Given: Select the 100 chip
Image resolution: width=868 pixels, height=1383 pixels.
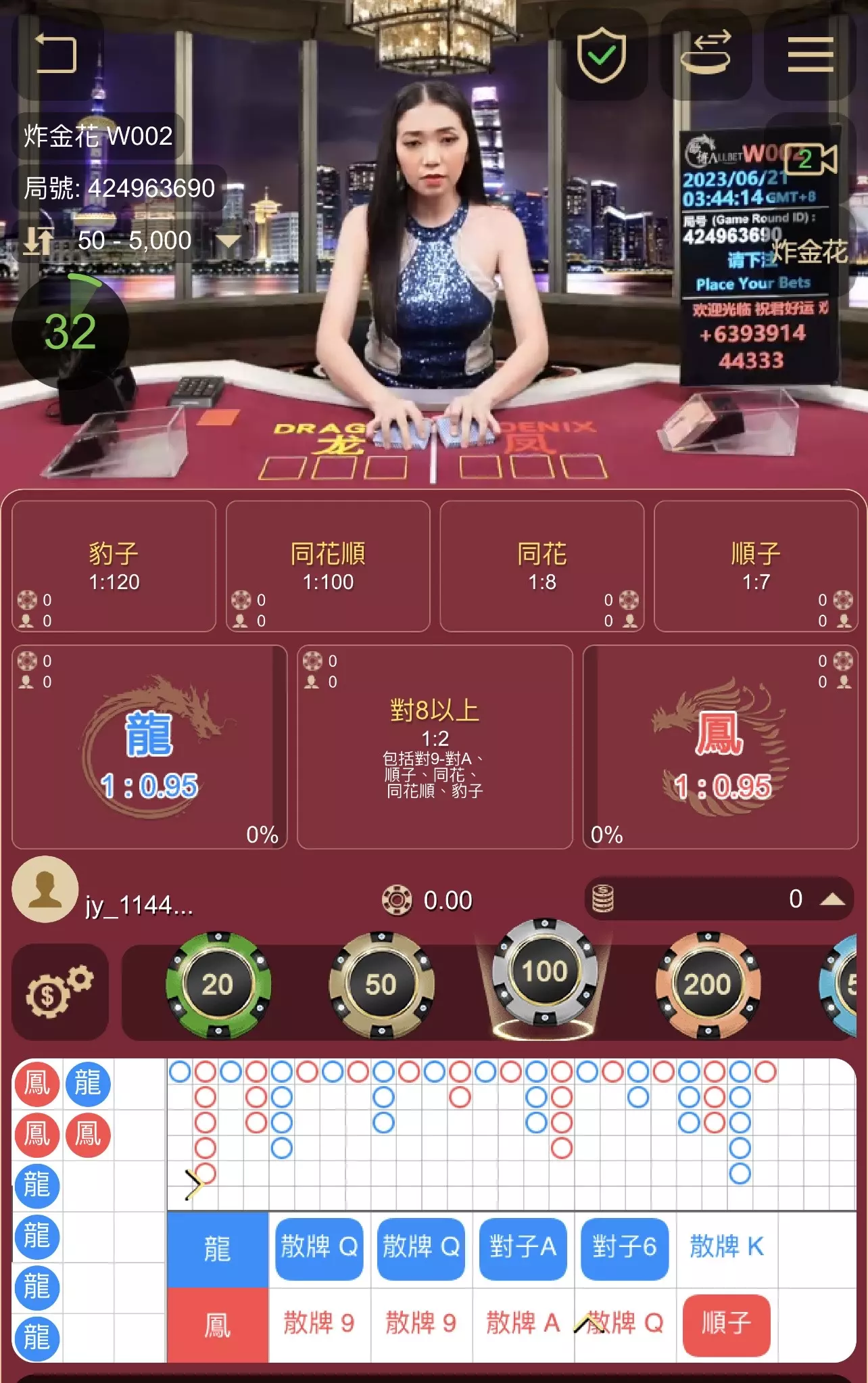Looking at the screenshot, I should pos(544,972).
